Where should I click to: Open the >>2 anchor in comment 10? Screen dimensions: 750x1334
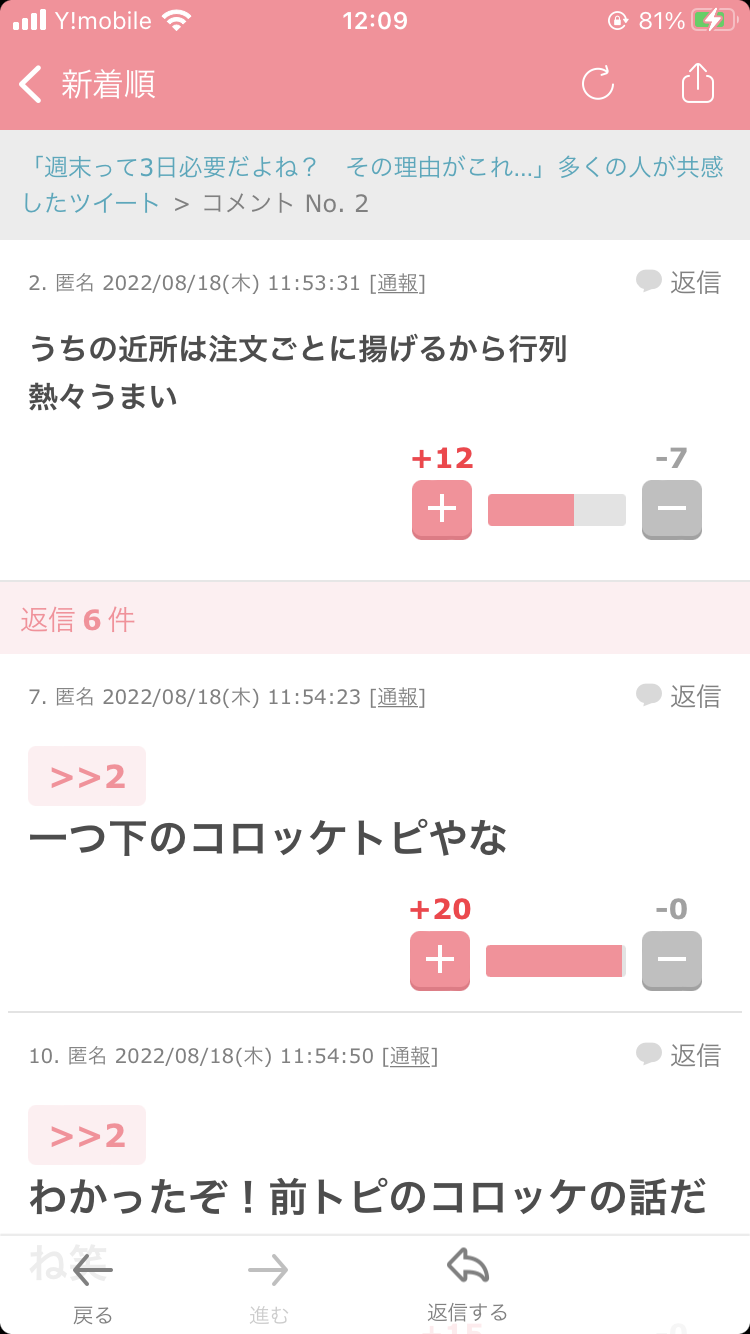[x=87, y=1135]
